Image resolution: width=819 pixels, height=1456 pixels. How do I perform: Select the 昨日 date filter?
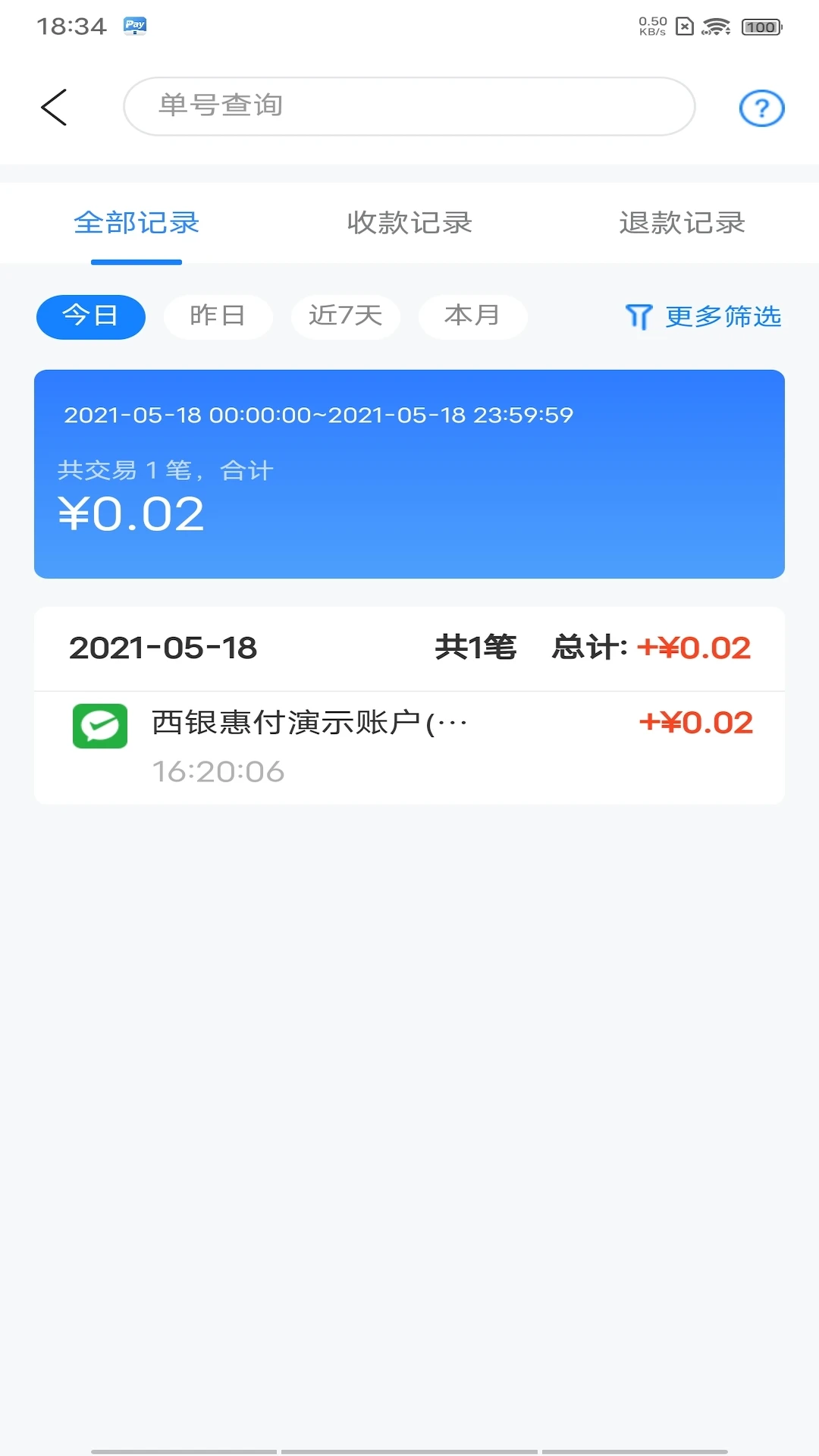(218, 316)
